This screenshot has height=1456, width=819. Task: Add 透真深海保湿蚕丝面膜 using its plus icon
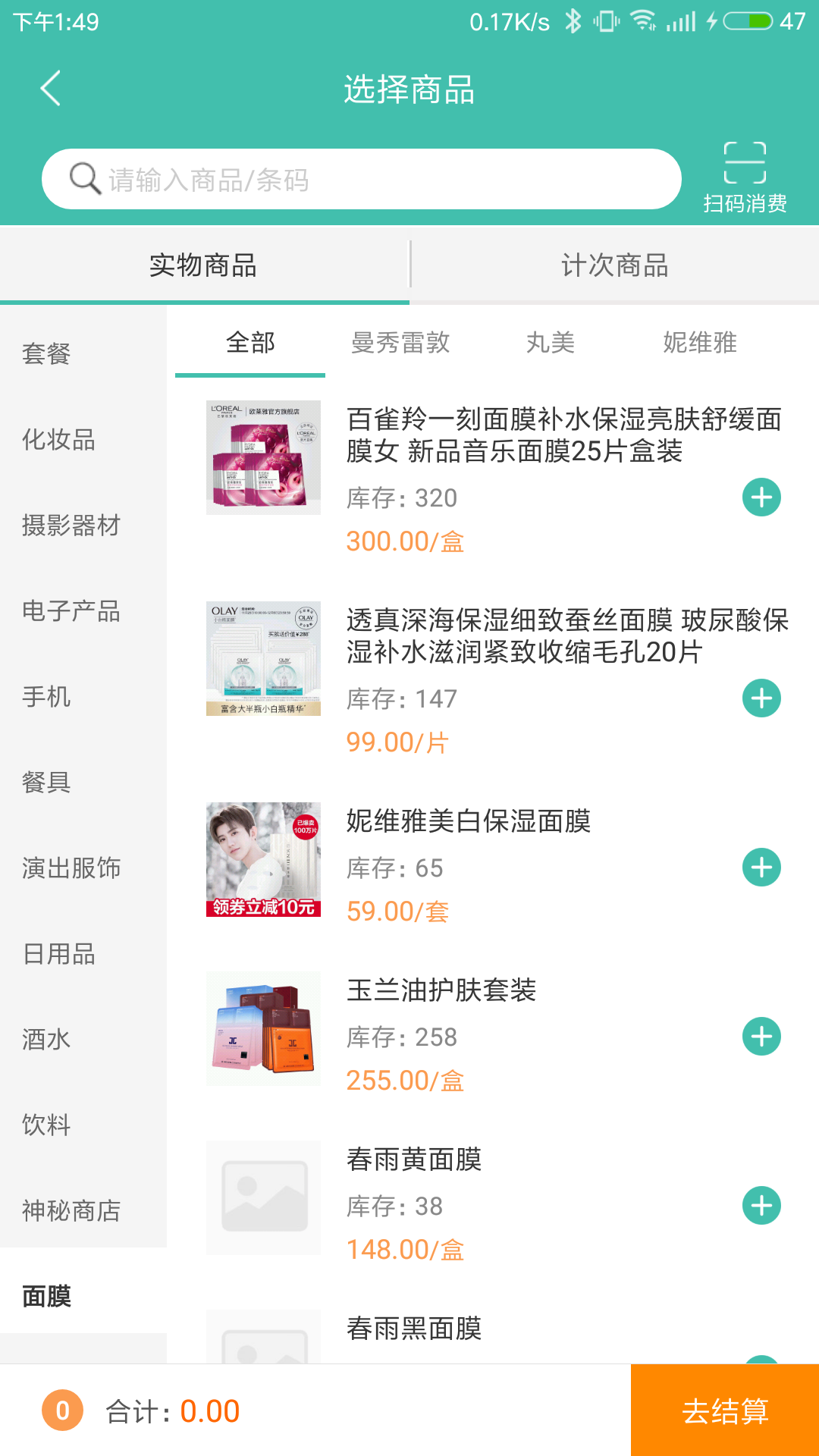[763, 698]
